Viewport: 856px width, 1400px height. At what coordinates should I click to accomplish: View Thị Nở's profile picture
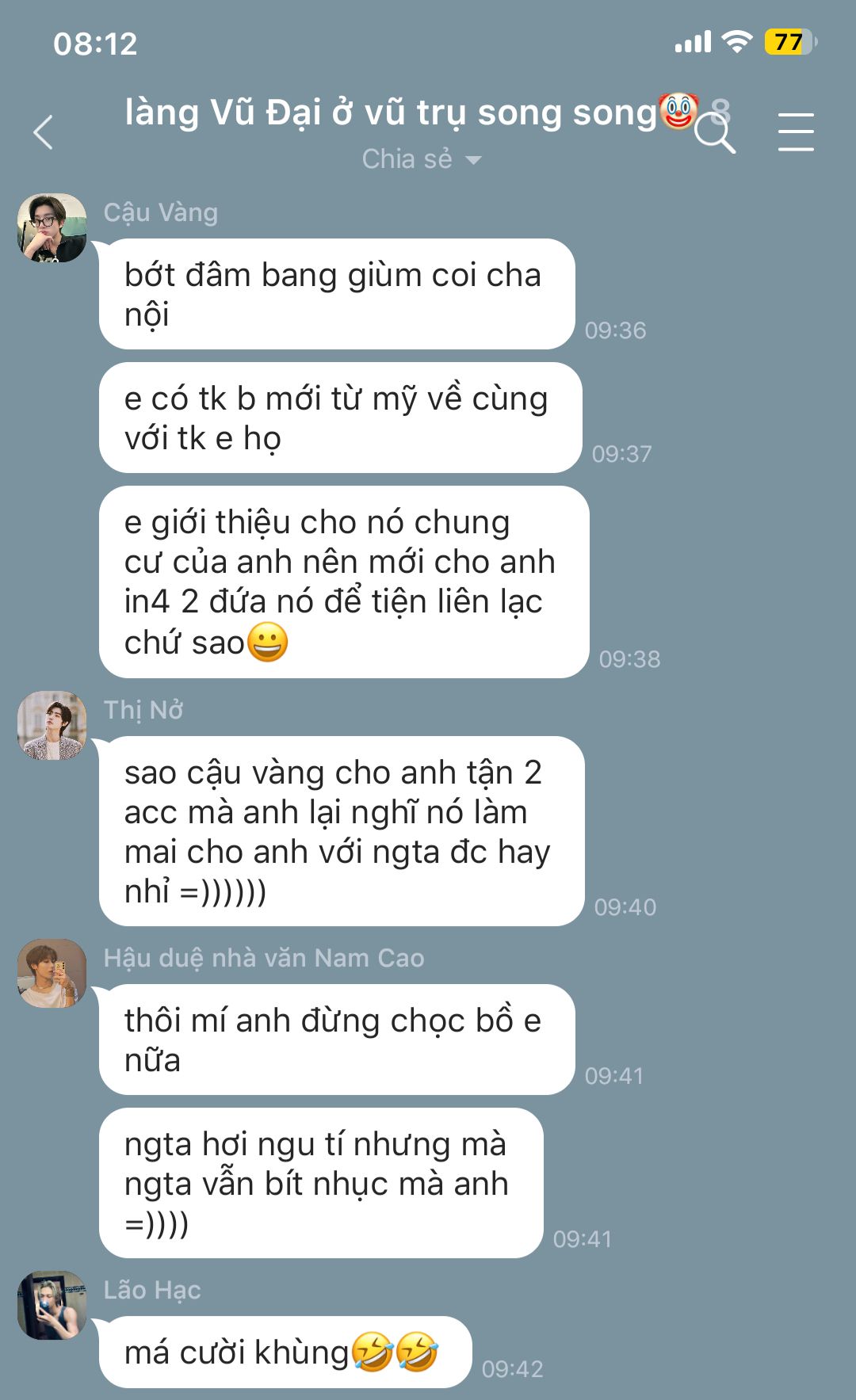coord(52,725)
